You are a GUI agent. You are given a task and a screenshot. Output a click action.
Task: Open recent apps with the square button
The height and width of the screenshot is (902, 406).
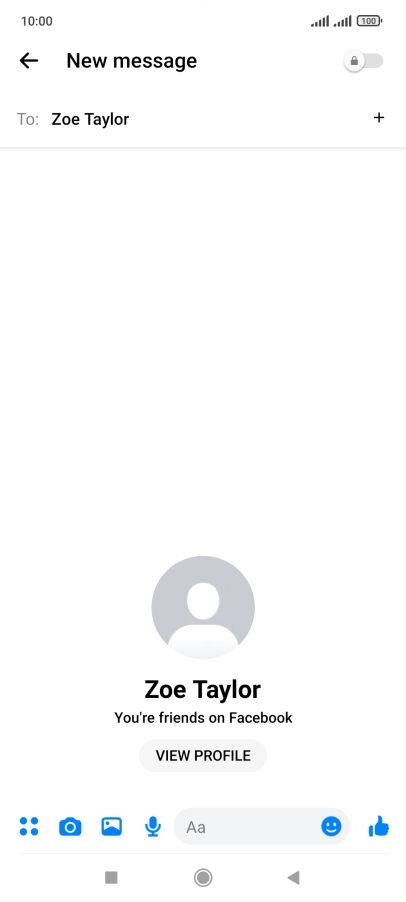[x=111, y=877]
